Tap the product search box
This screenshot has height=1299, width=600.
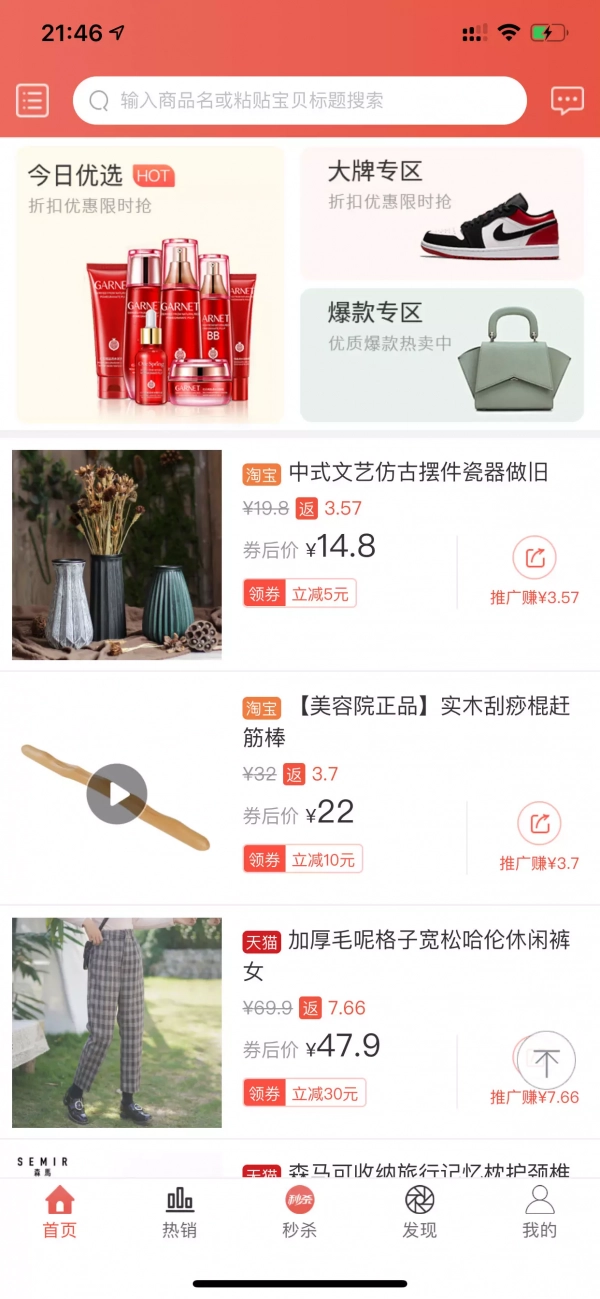pos(300,100)
